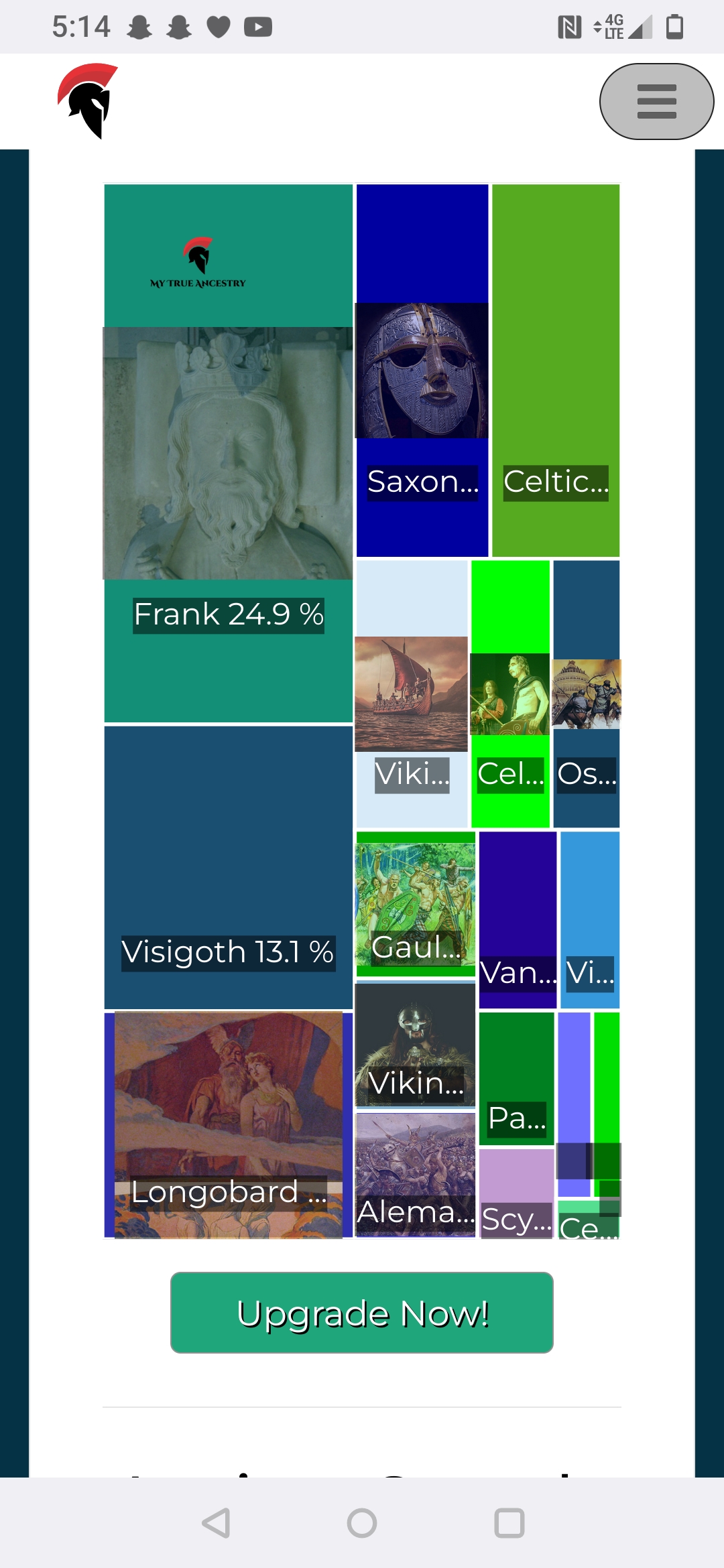Open the Frank 24.9 % tile

pos(229,453)
